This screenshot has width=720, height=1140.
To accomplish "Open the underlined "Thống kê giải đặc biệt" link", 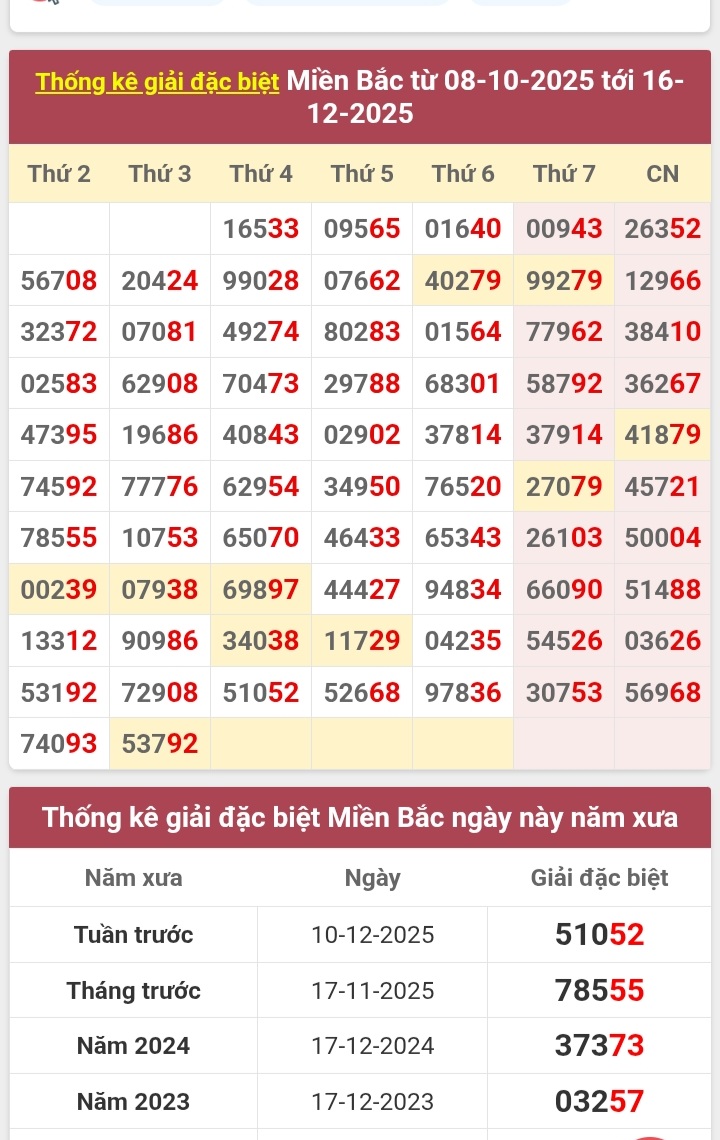I will click(157, 81).
